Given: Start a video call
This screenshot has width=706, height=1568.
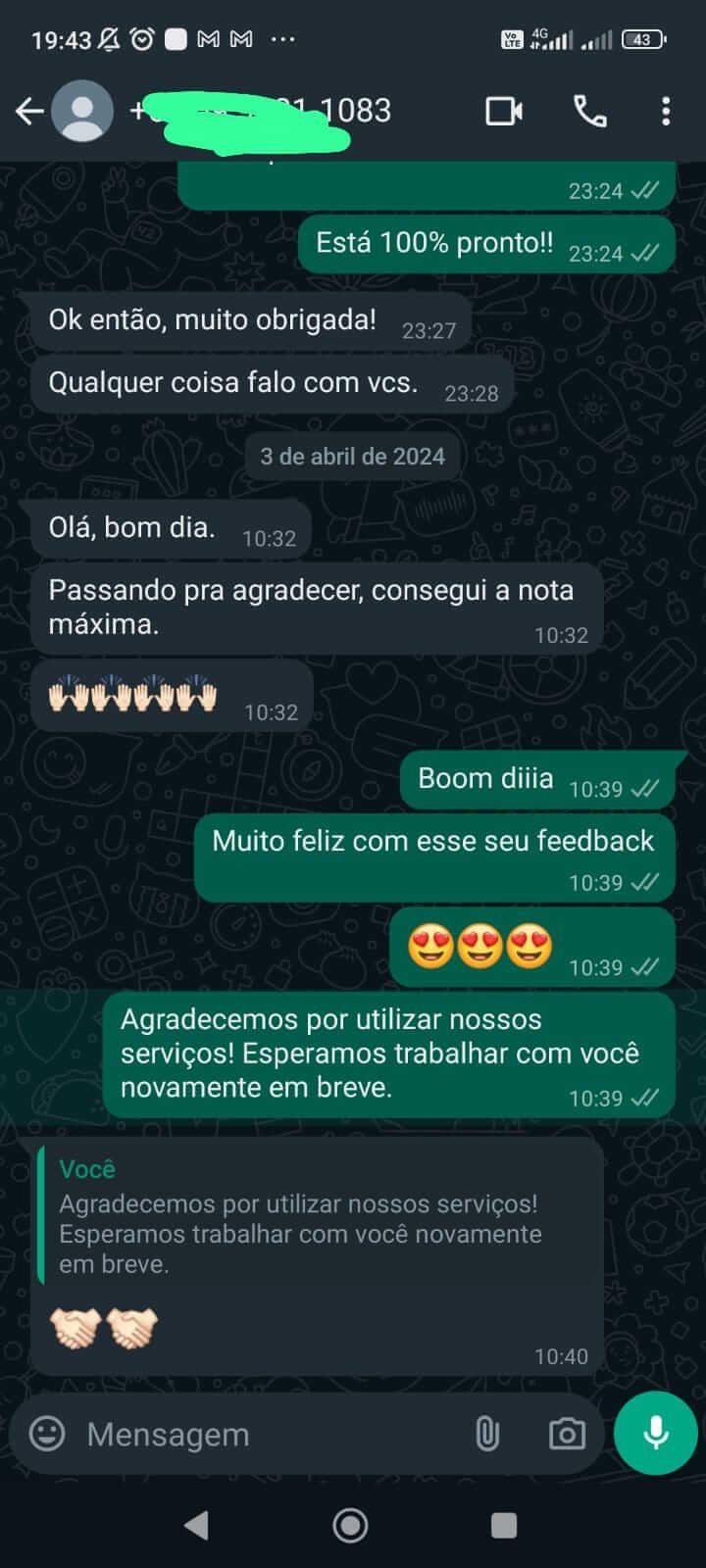Looking at the screenshot, I should (x=504, y=112).
